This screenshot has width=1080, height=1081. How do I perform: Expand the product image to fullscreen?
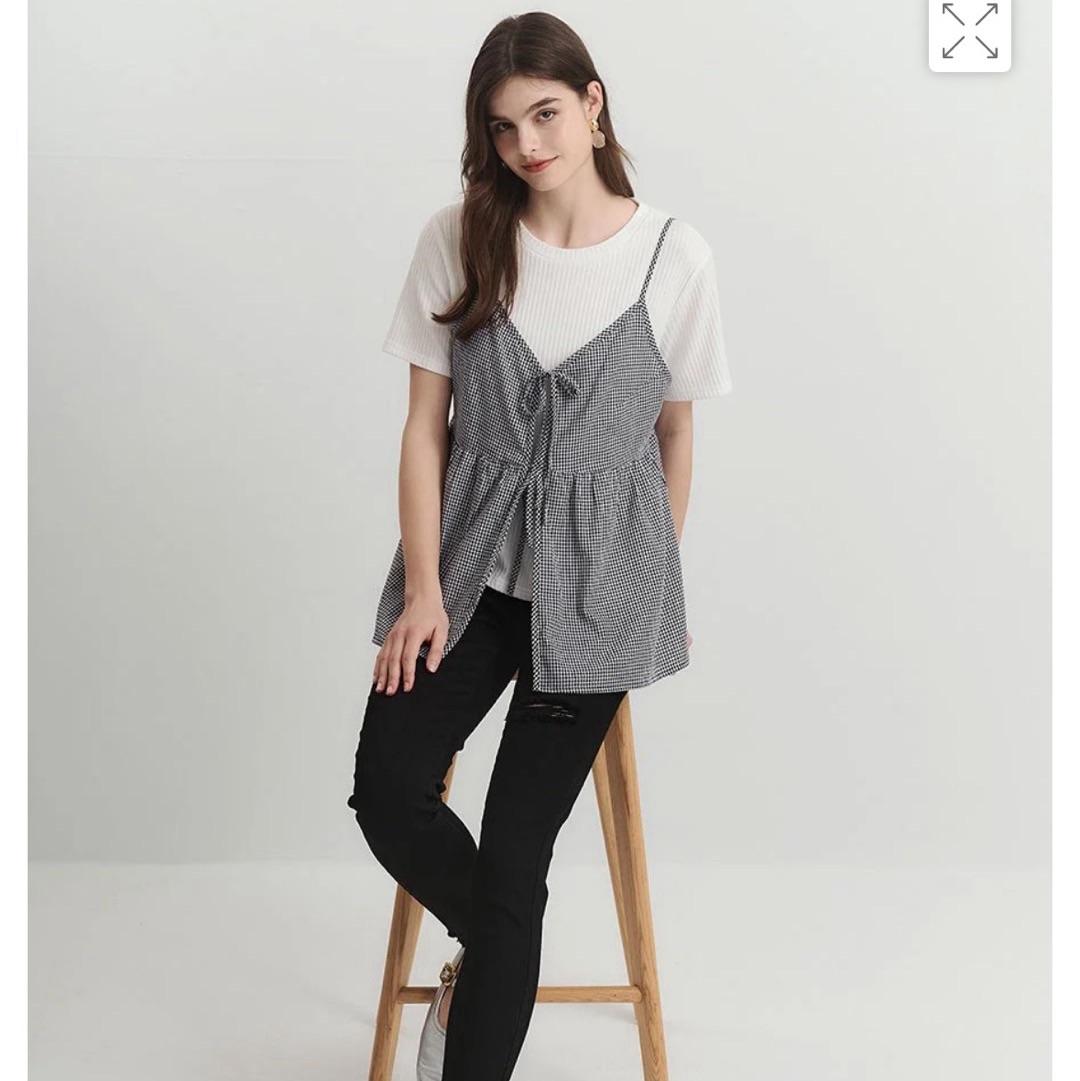pyautogui.click(x=969, y=31)
